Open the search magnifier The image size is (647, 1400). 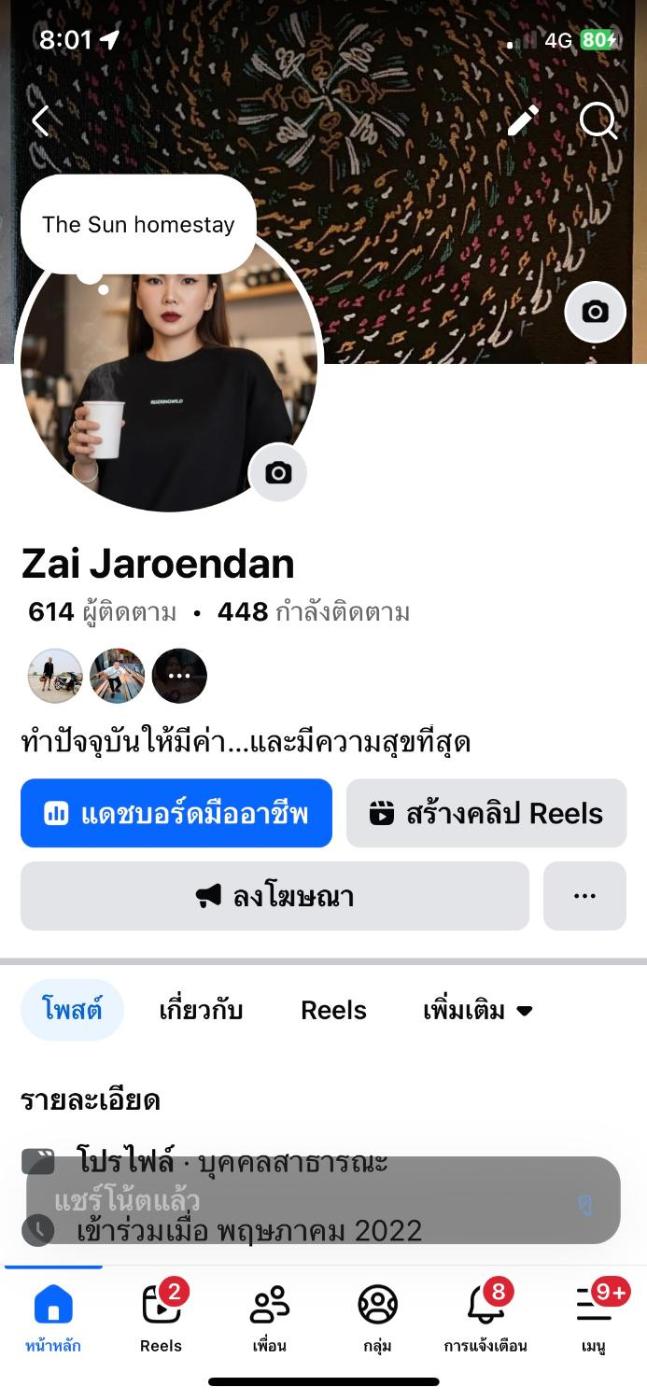tap(598, 121)
